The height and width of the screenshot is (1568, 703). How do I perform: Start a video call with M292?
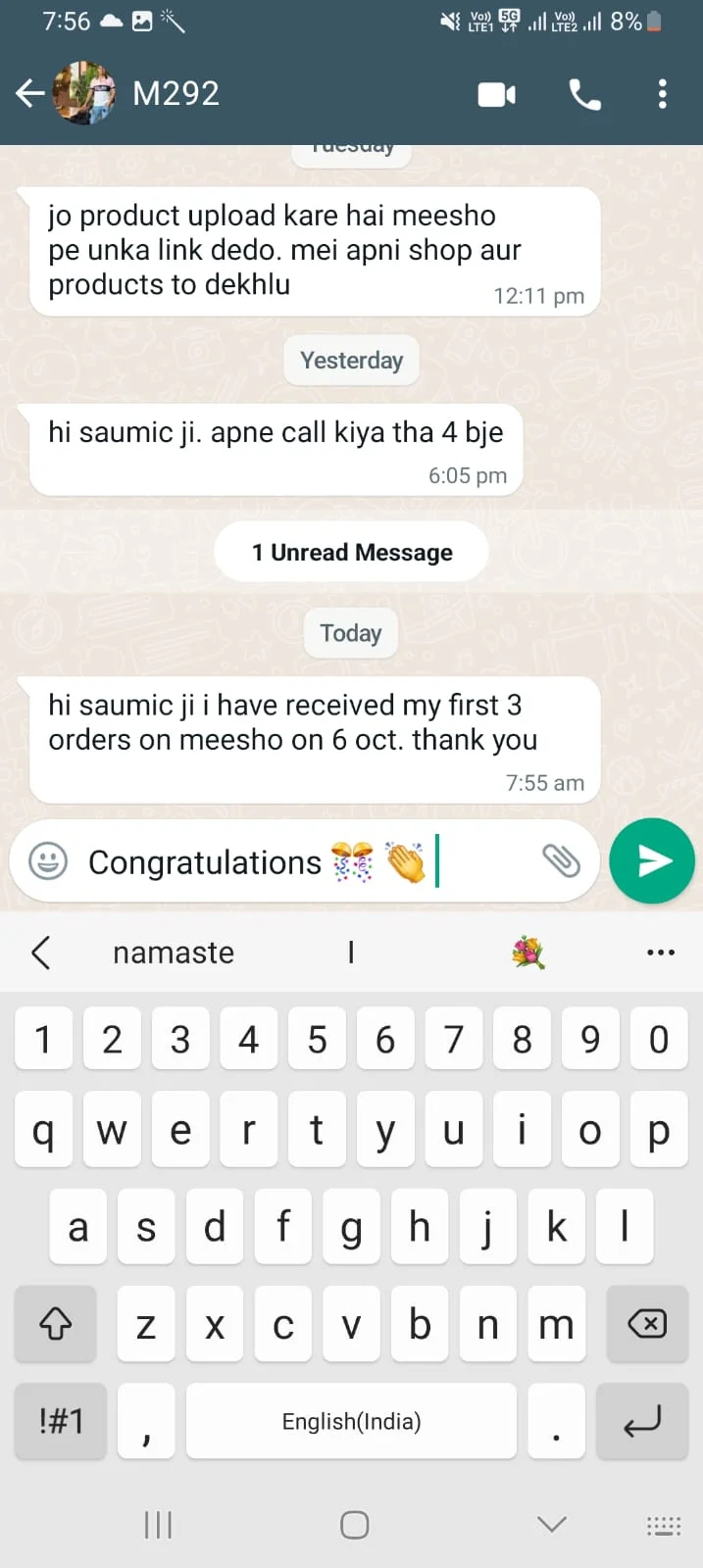[x=496, y=94]
